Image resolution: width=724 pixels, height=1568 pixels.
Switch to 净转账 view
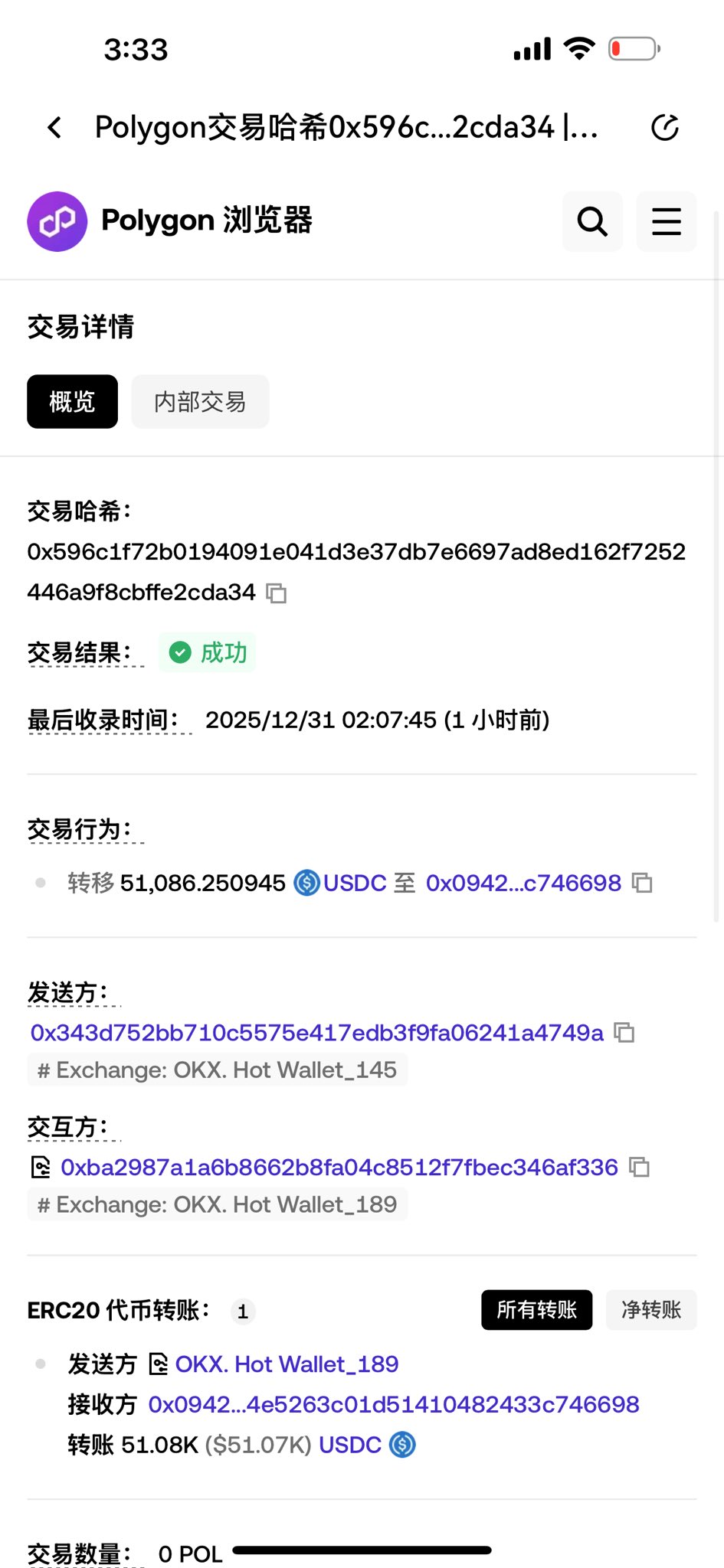pos(651,1310)
